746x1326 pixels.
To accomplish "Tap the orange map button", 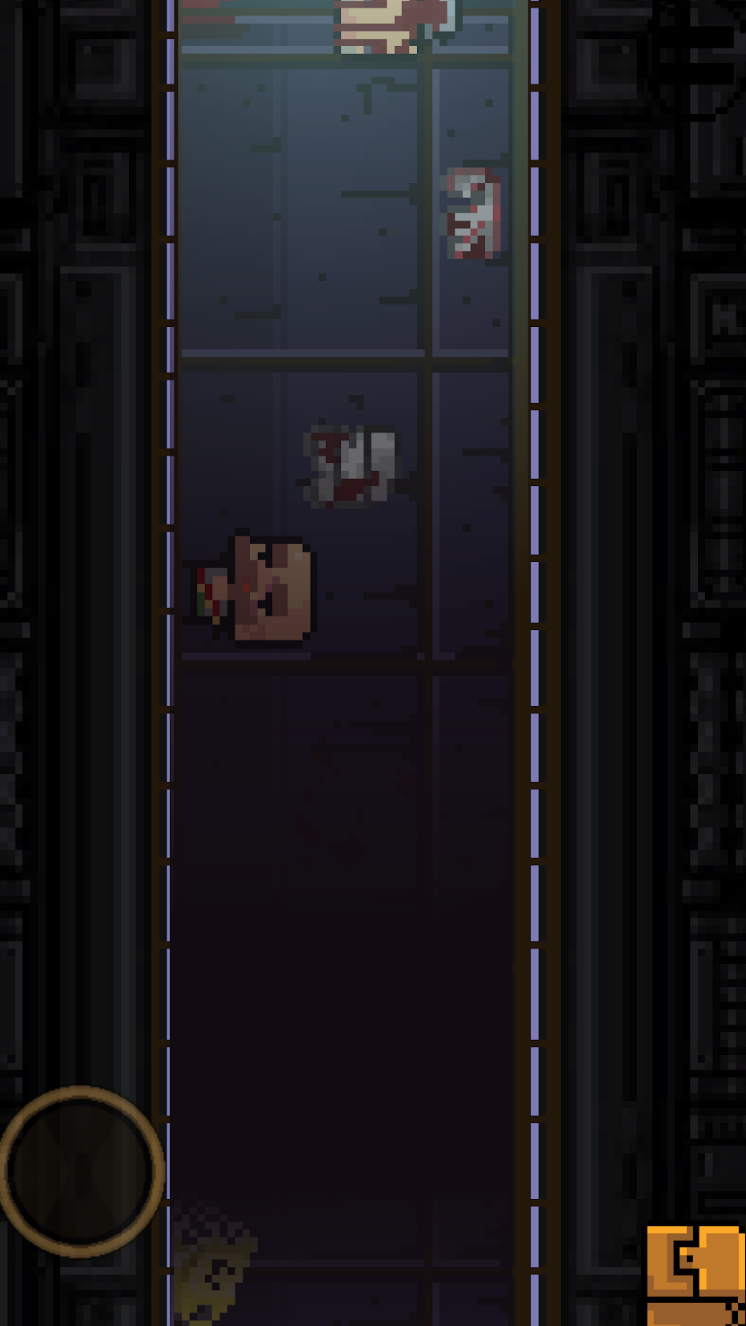I will coord(696,1275).
